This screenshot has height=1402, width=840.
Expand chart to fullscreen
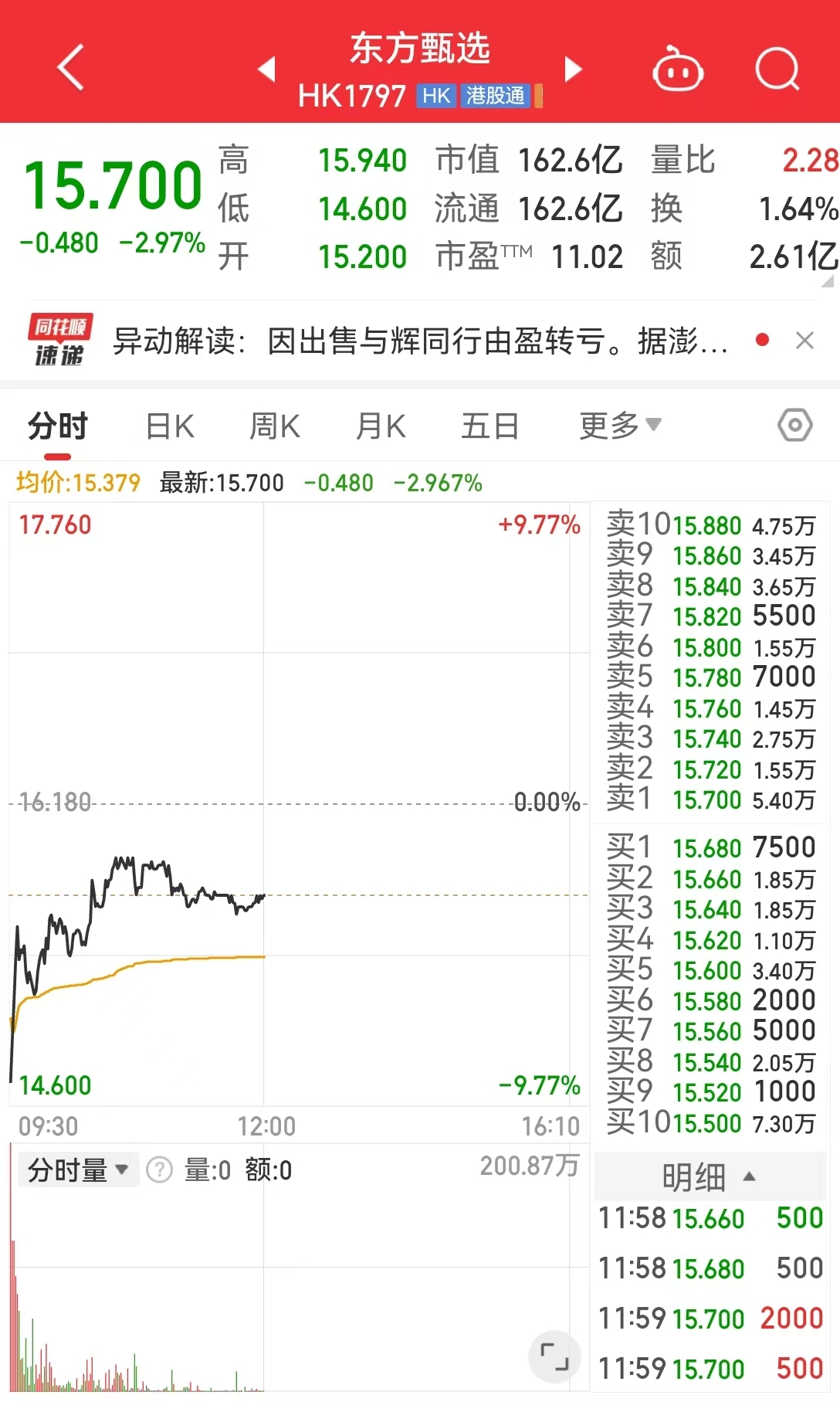[x=554, y=1356]
